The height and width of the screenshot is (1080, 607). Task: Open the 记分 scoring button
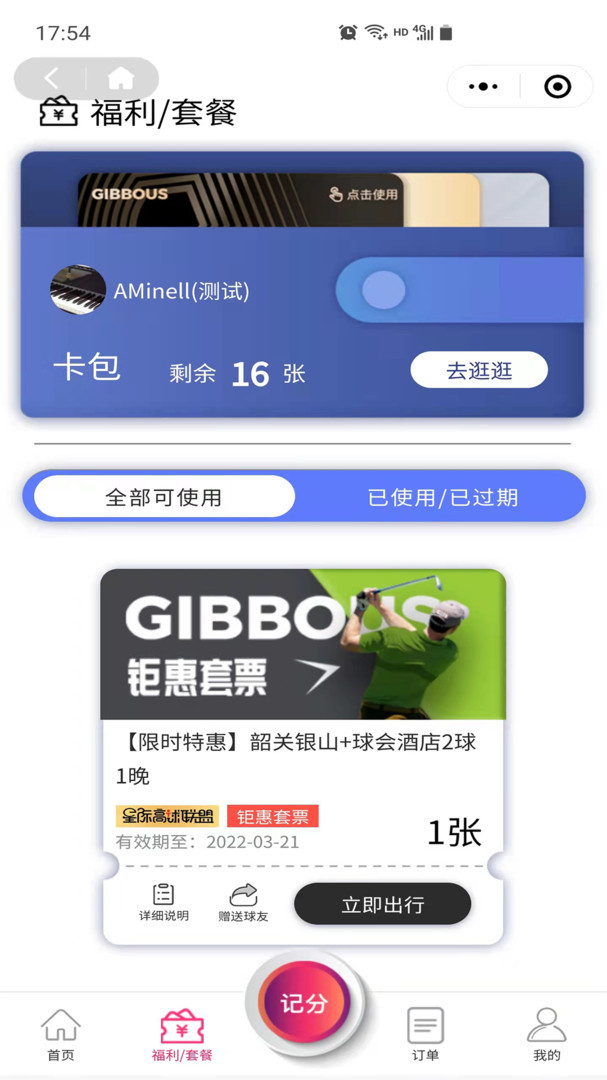tap(304, 1004)
